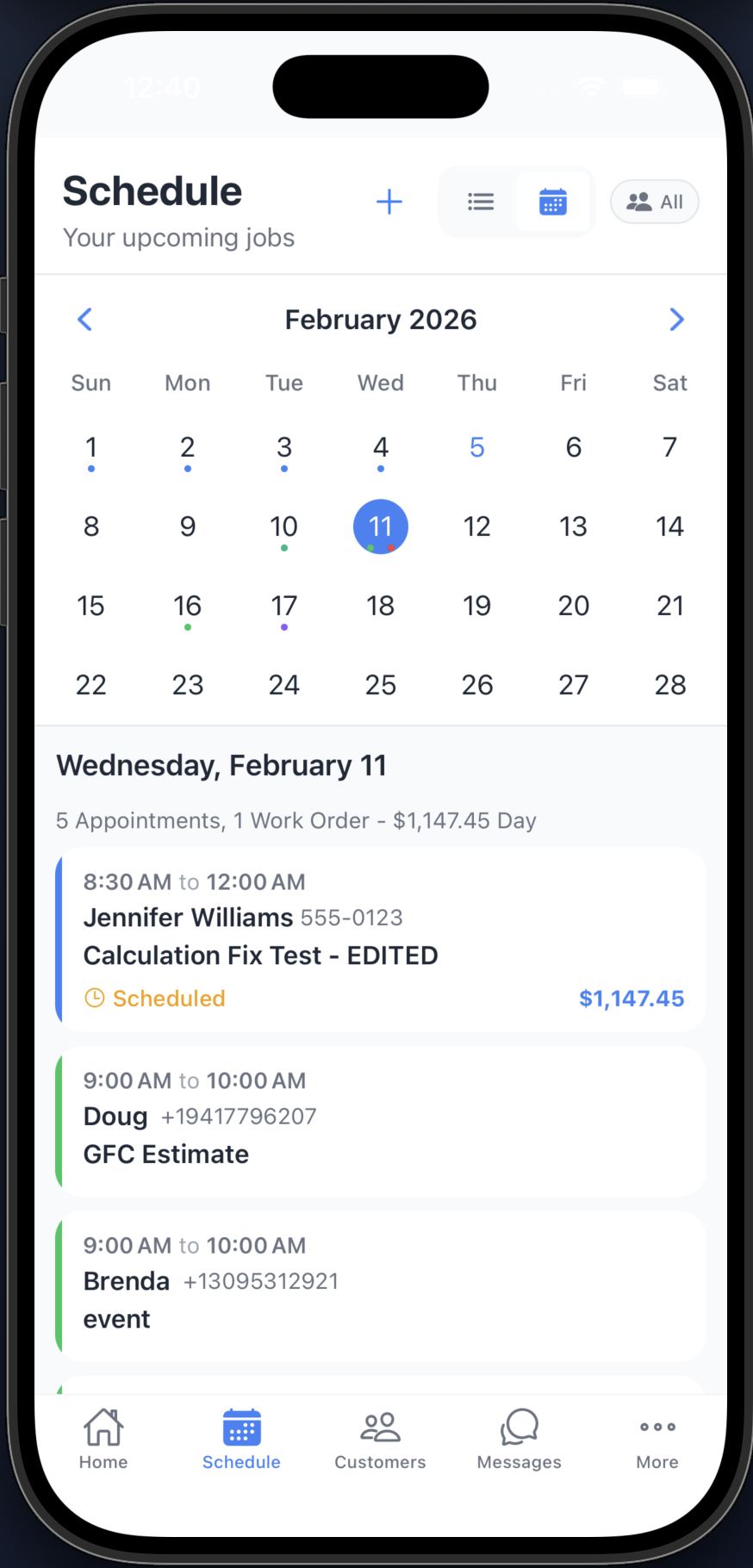Screen dimensions: 753x1568
Task: Select February 10 on the calendar
Action: (x=283, y=526)
